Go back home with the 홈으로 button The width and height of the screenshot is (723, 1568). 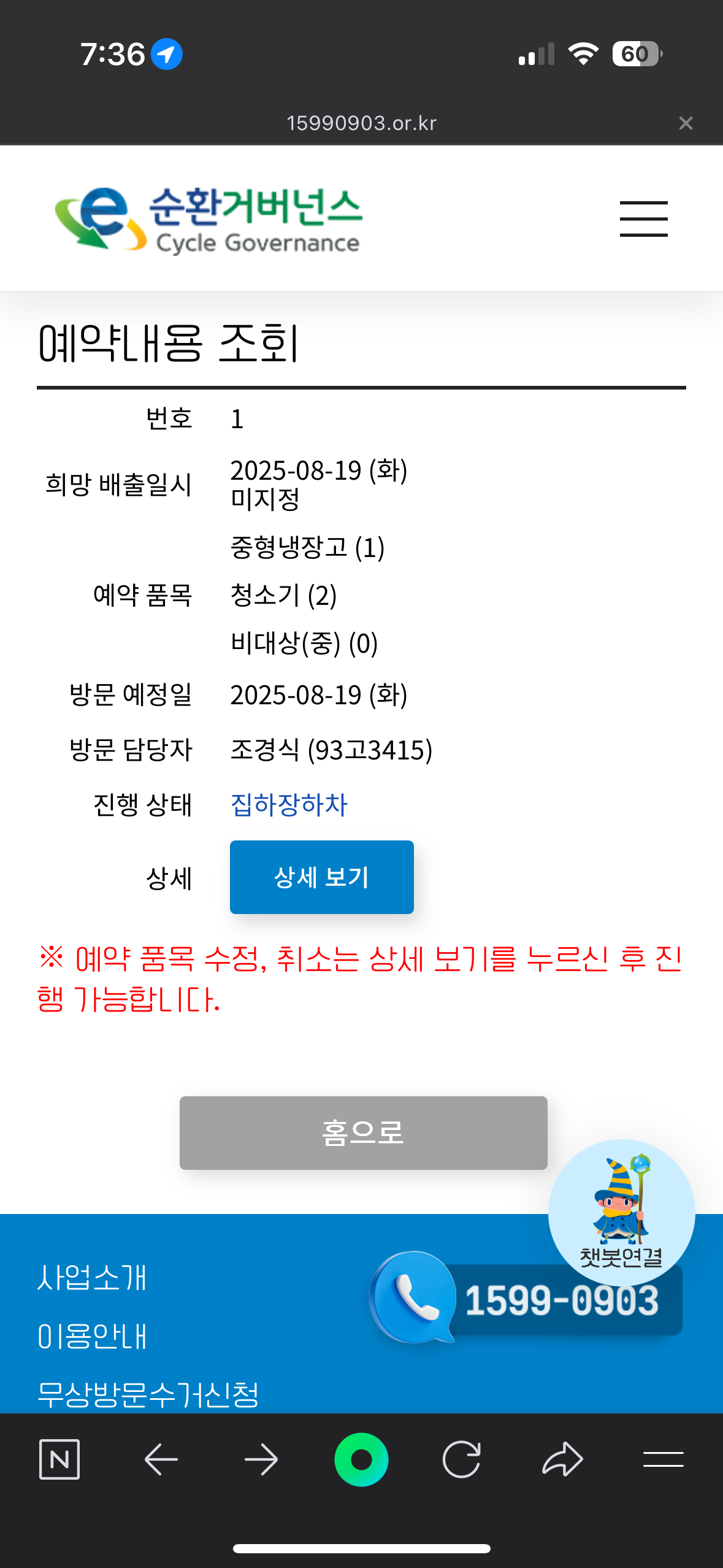(363, 1132)
